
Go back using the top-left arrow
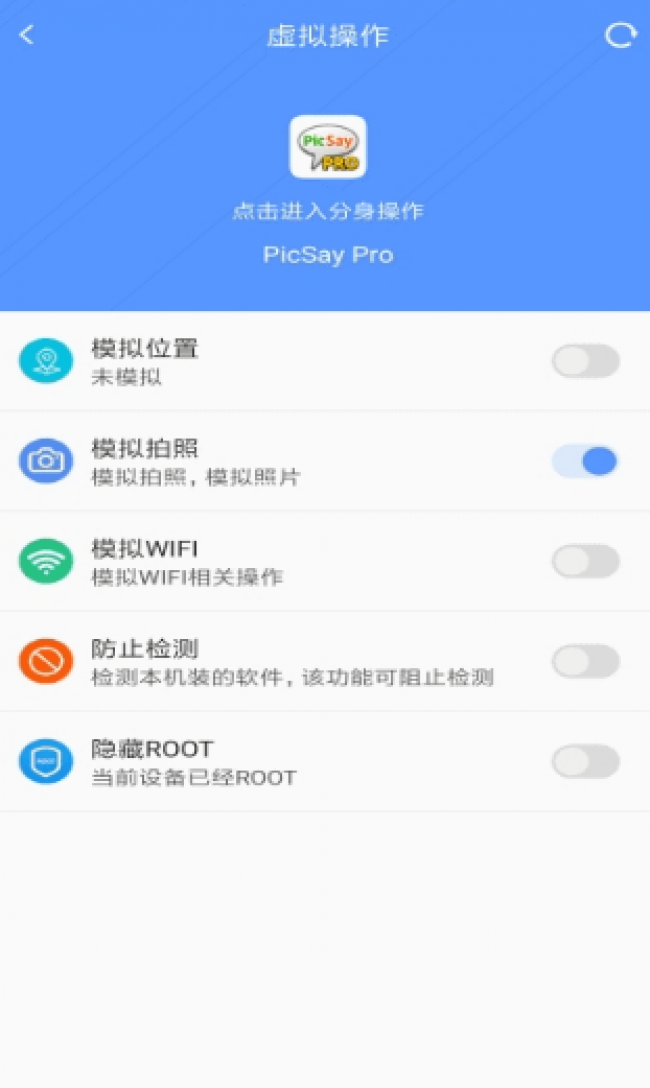click(26, 35)
